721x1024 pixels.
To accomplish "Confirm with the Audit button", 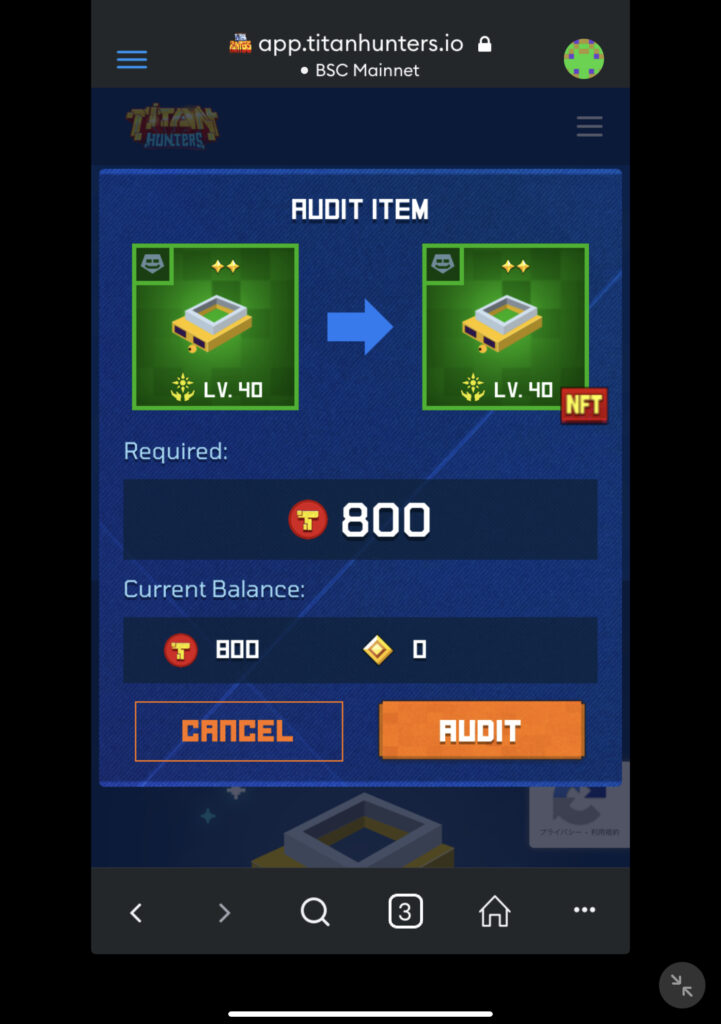I will pos(481,731).
